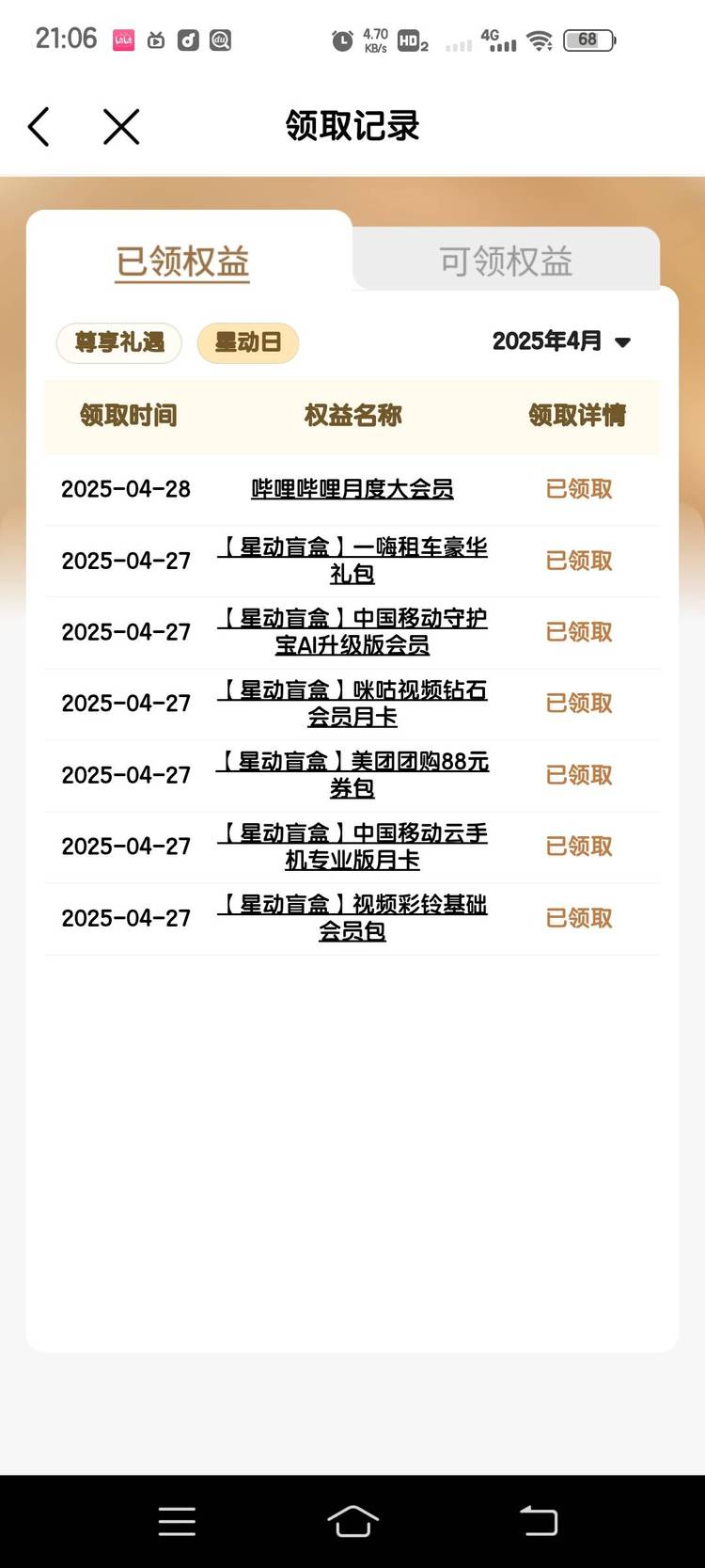This screenshot has height=1568, width=705.
Task: Open the system recent apps menu
Action: [x=177, y=1521]
